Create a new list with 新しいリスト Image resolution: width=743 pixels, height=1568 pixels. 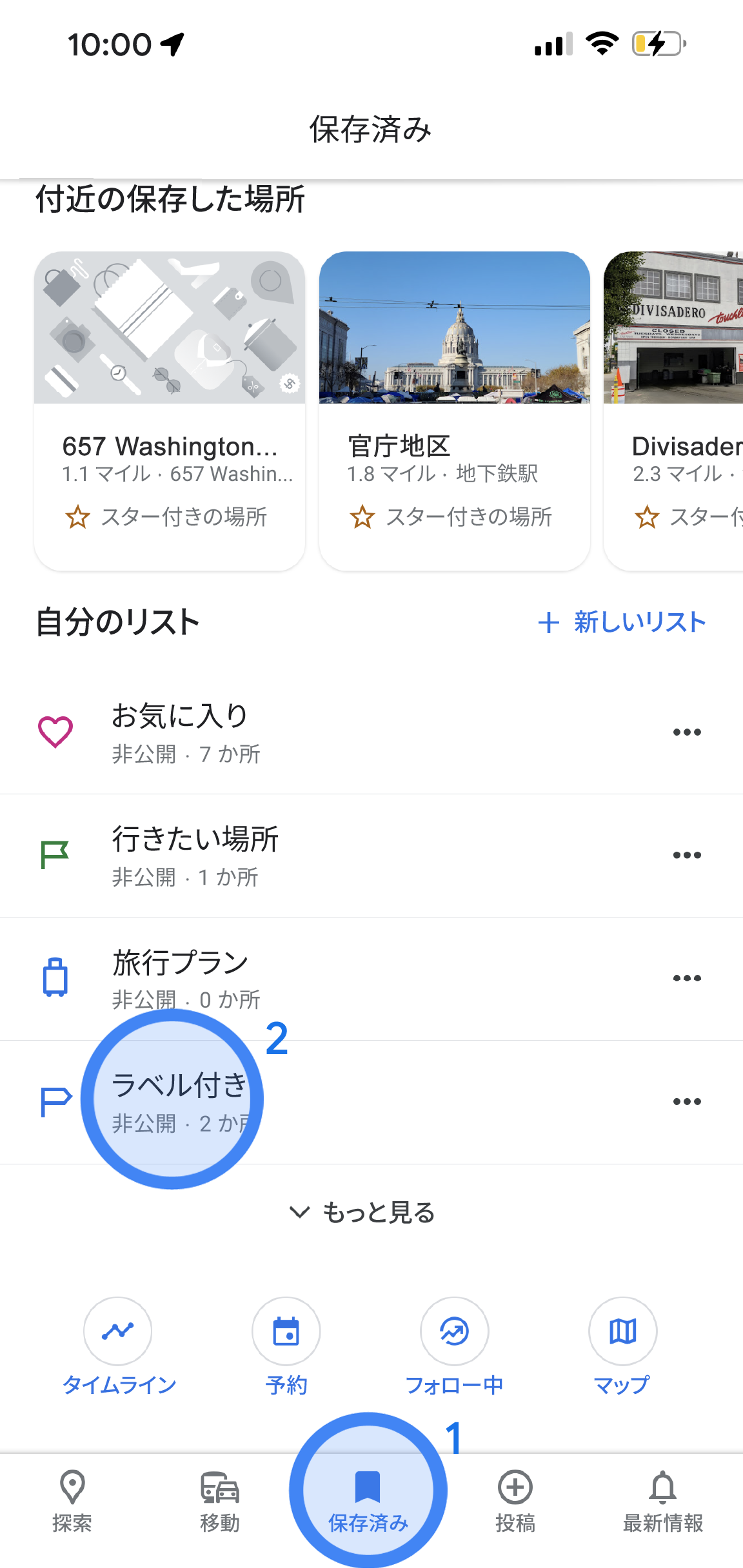pos(622,622)
